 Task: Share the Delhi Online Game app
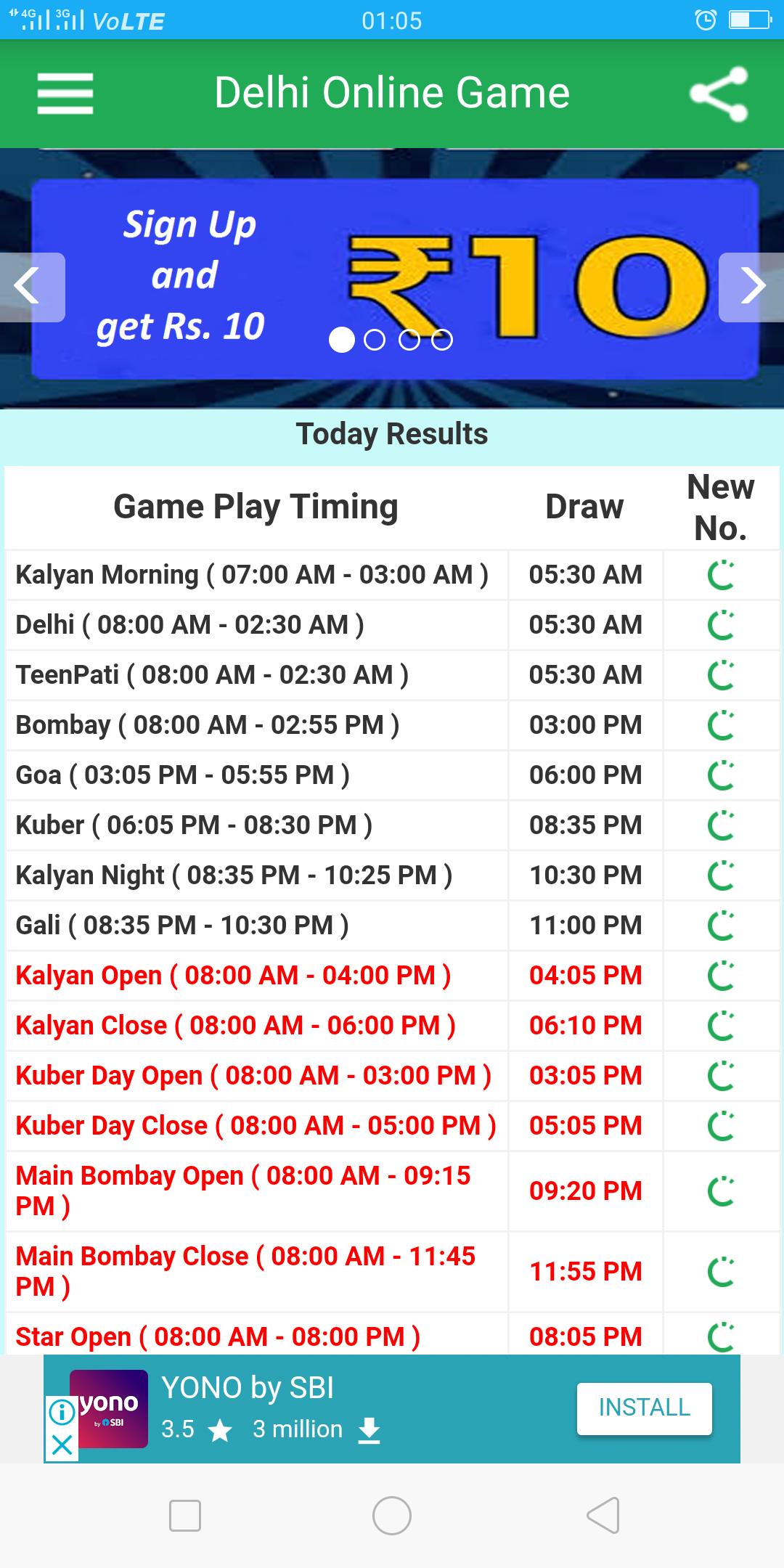pos(718,94)
